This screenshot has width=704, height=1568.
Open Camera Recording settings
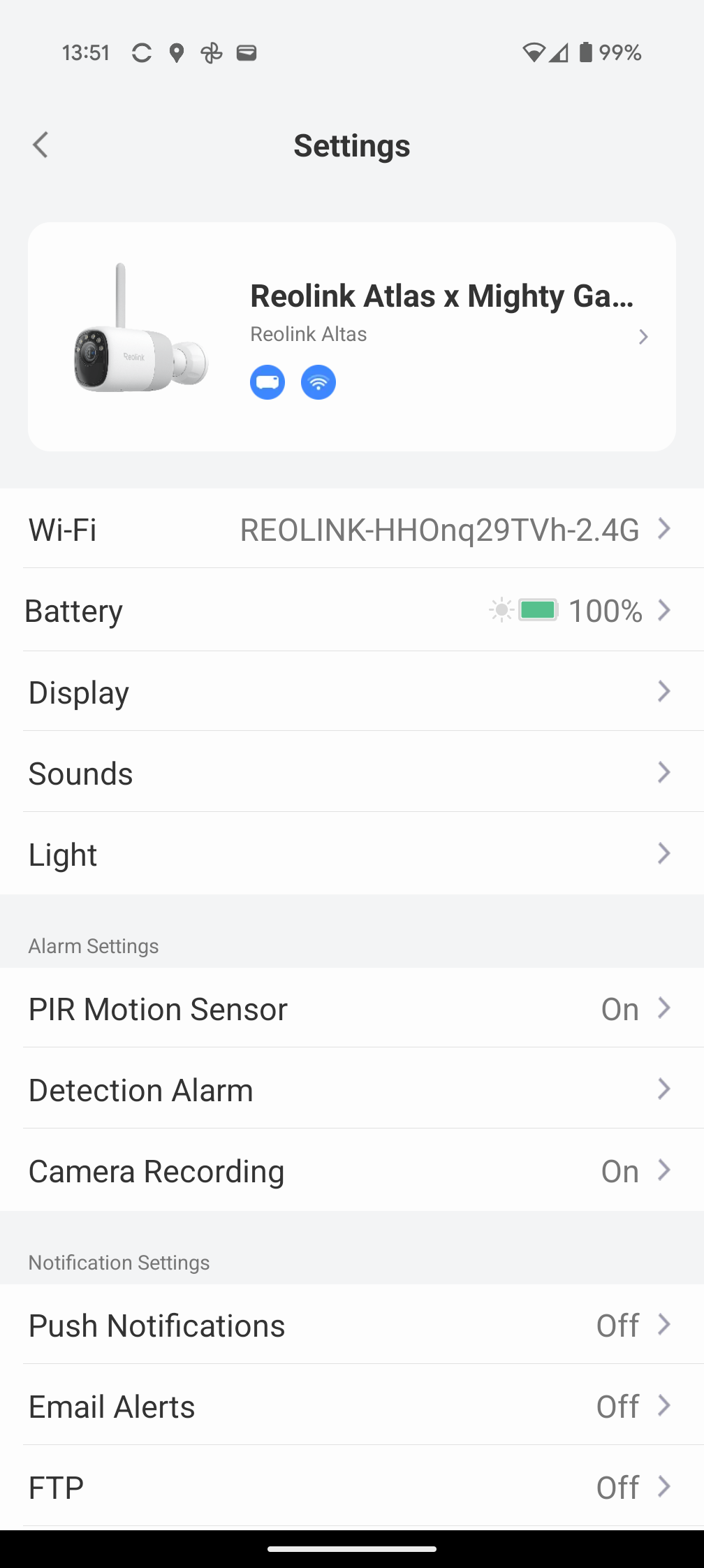point(352,1170)
